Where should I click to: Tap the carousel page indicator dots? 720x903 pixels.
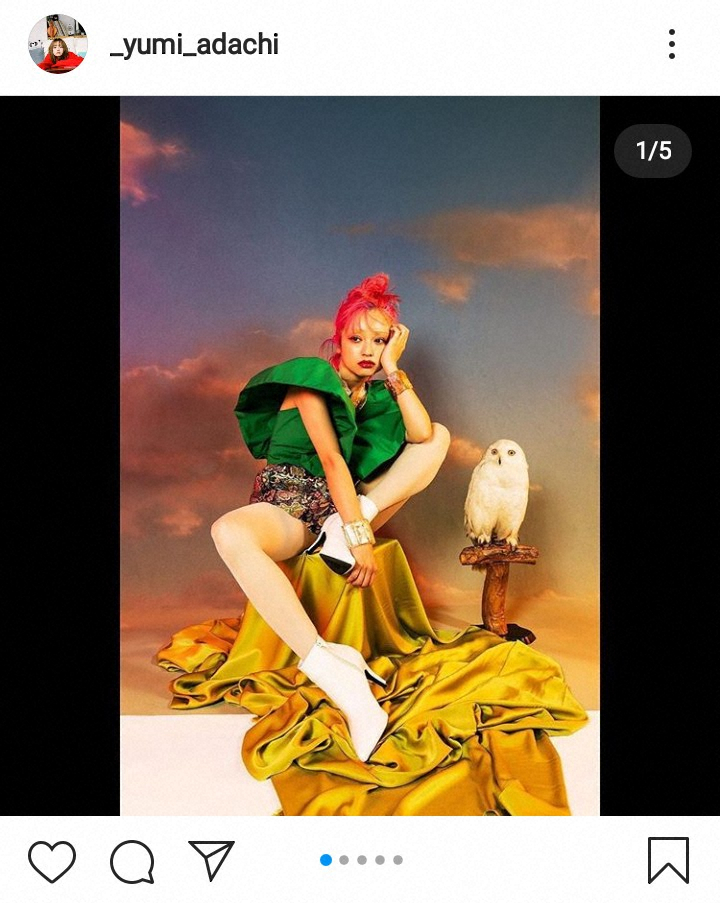[x=361, y=860]
